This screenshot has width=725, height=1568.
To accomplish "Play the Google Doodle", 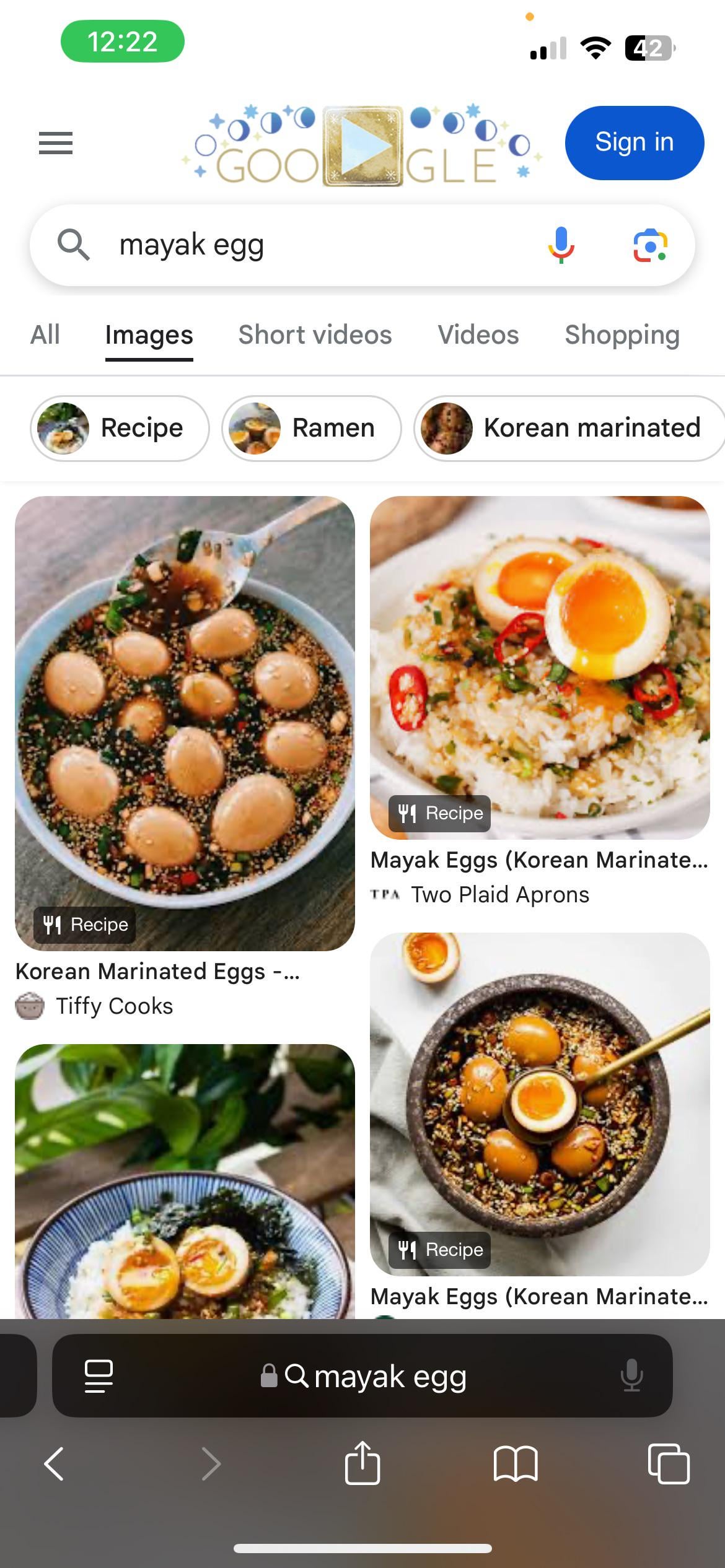I will (x=362, y=146).
